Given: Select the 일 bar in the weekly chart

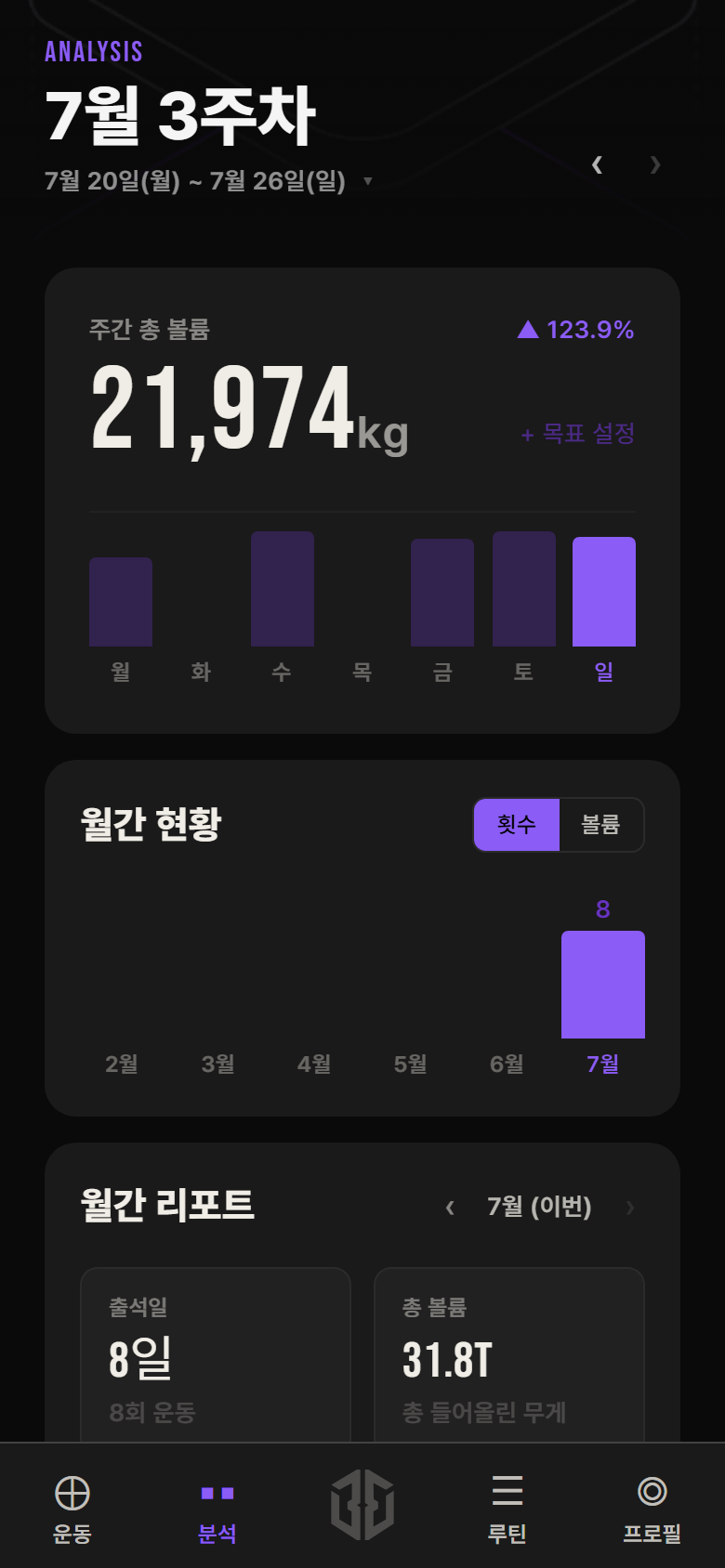Looking at the screenshot, I should (604, 592).
